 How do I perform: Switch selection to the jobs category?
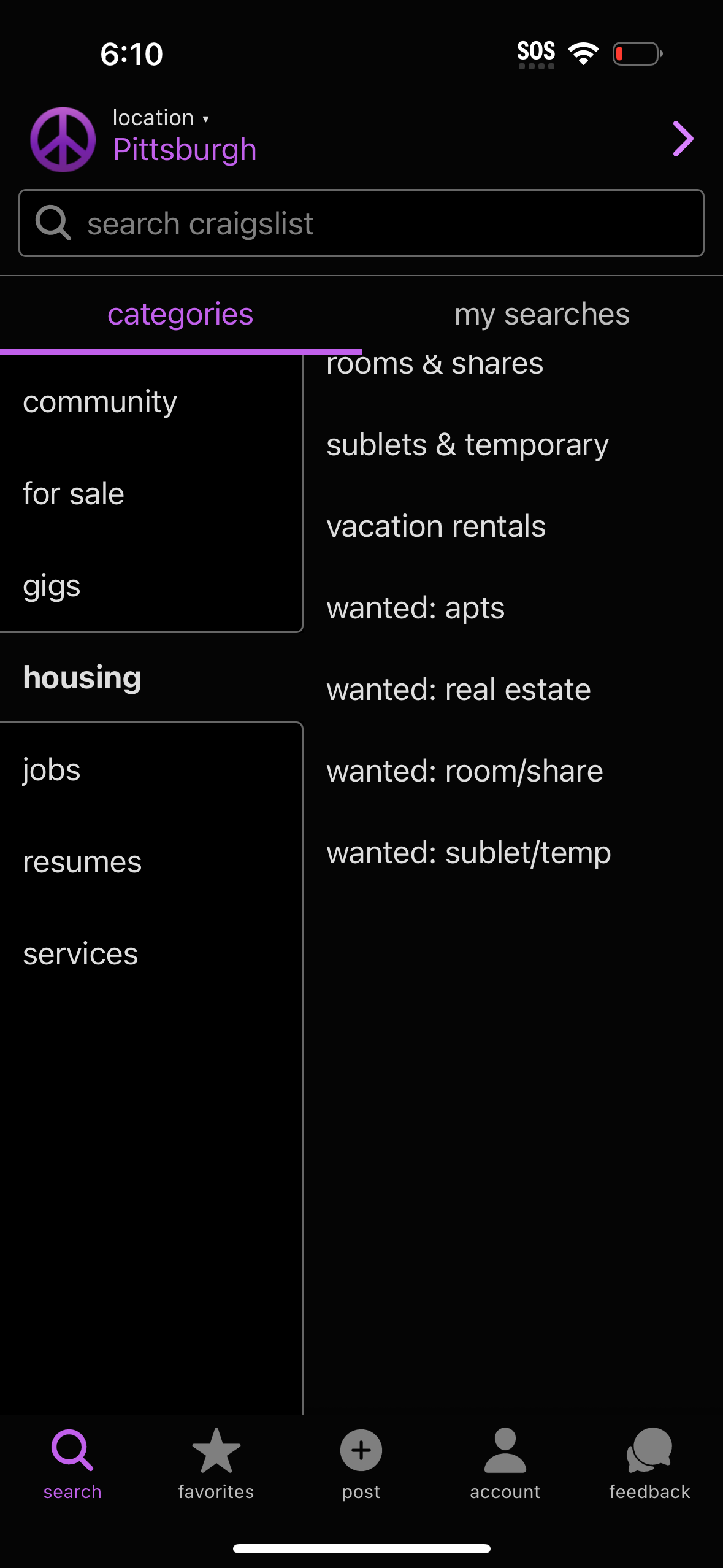pos(52,769)
